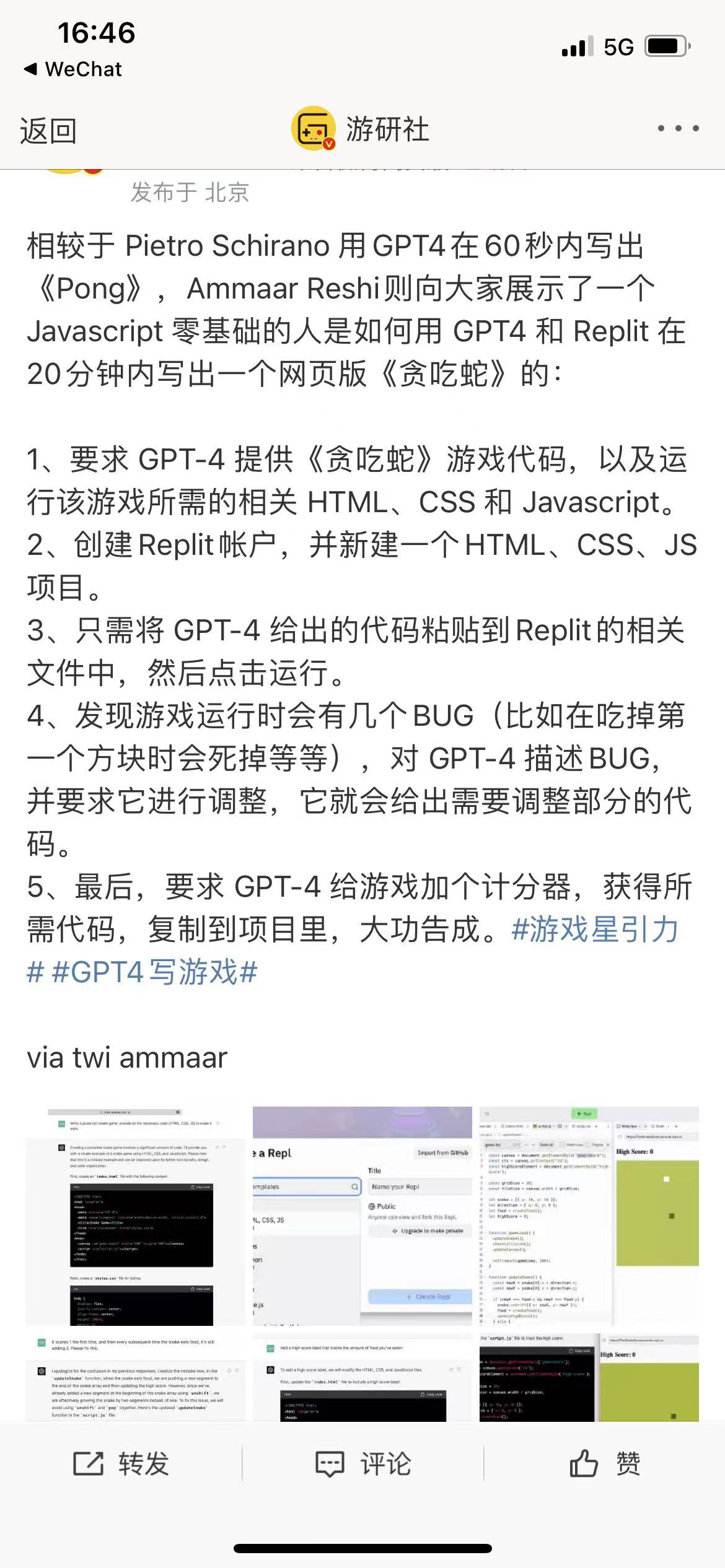View the ChatGPT snake game prompt image
This screenshot has width=725, height=1568.
(x=136, y=1216)
